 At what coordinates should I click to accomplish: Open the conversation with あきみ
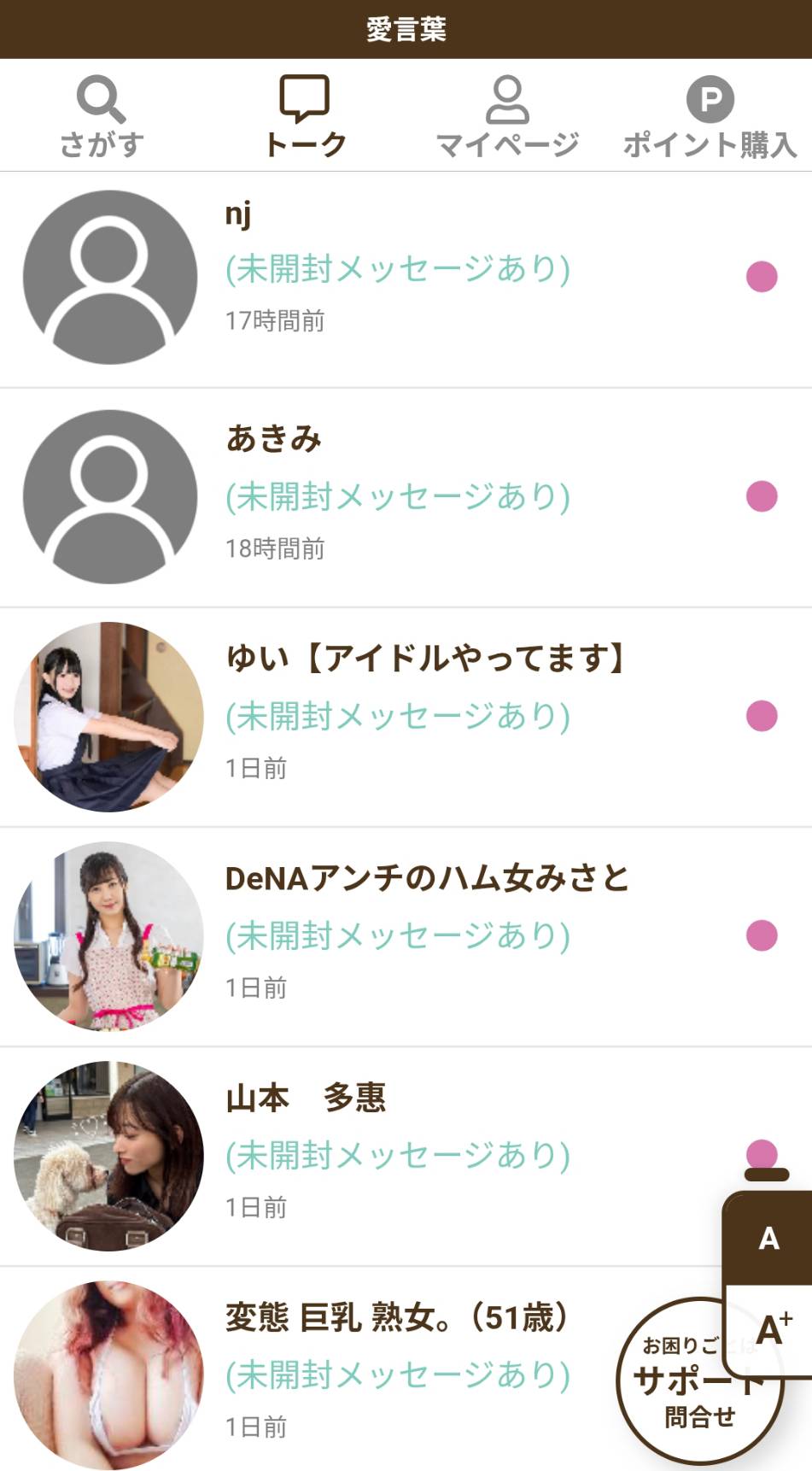[x=397, y=497]
